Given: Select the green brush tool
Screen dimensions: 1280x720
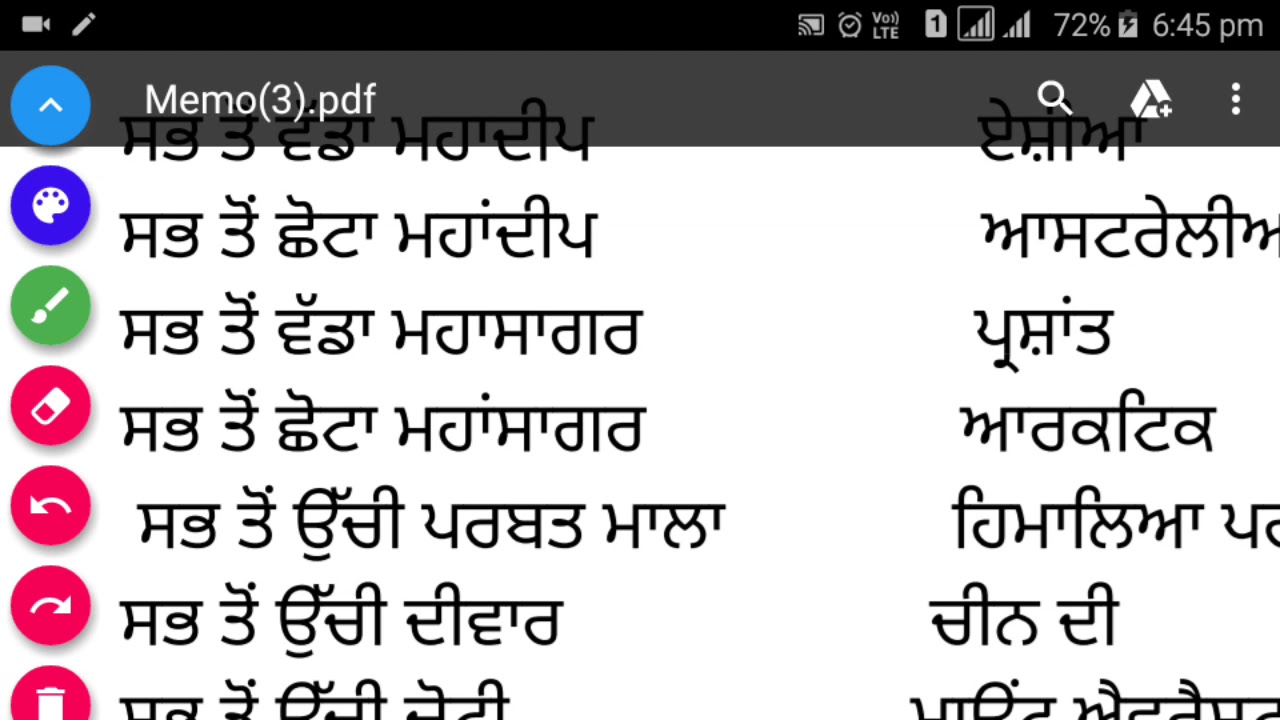Looking at the screenshot, I should (x=50, y=306).
